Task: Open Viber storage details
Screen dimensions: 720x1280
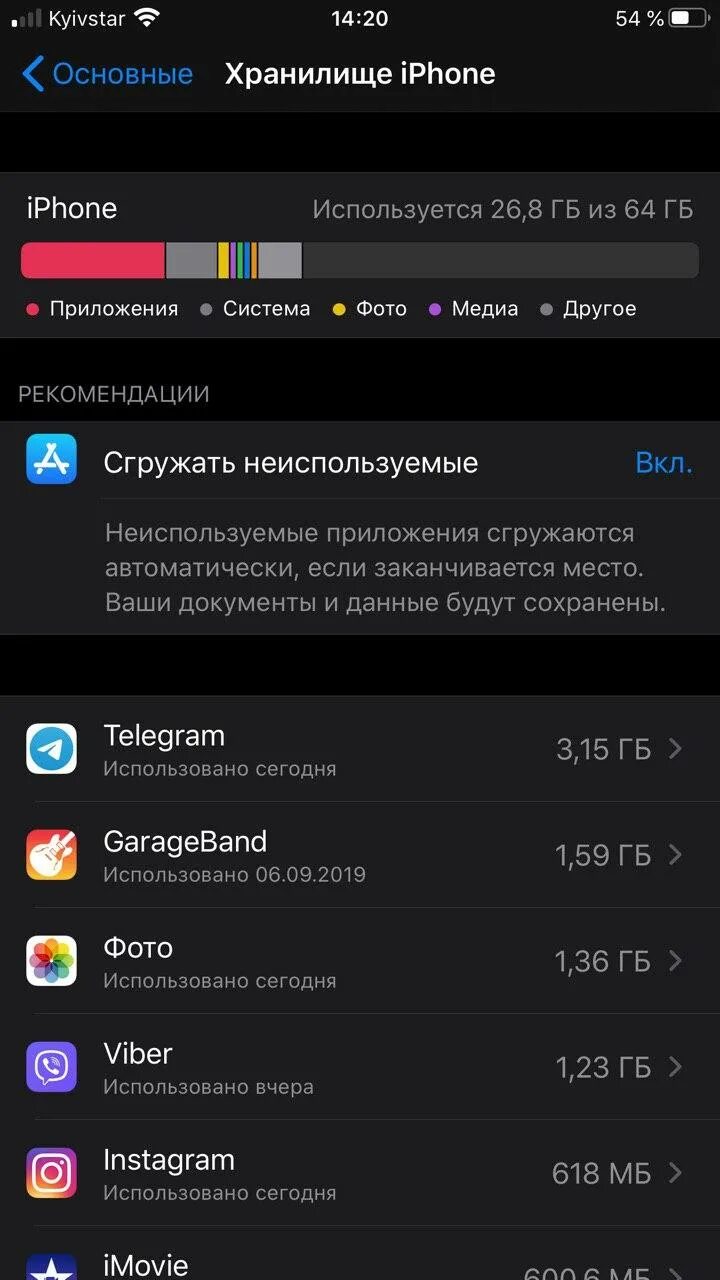Action: pyautogui.click(x=360, y=1067)
